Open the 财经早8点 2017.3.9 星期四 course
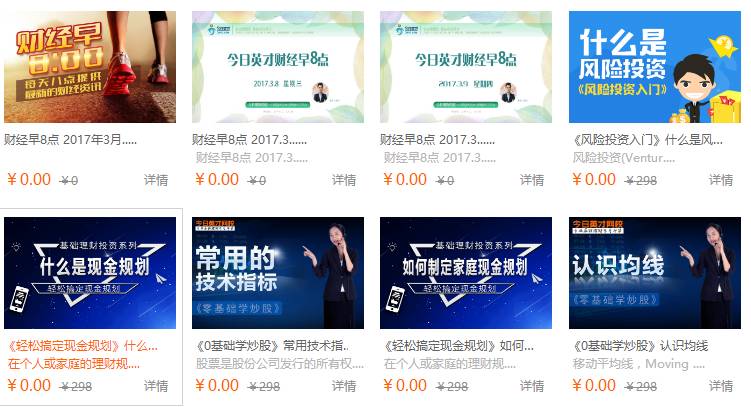This screenshot has height=407, width=751. (x=466, y=67)
